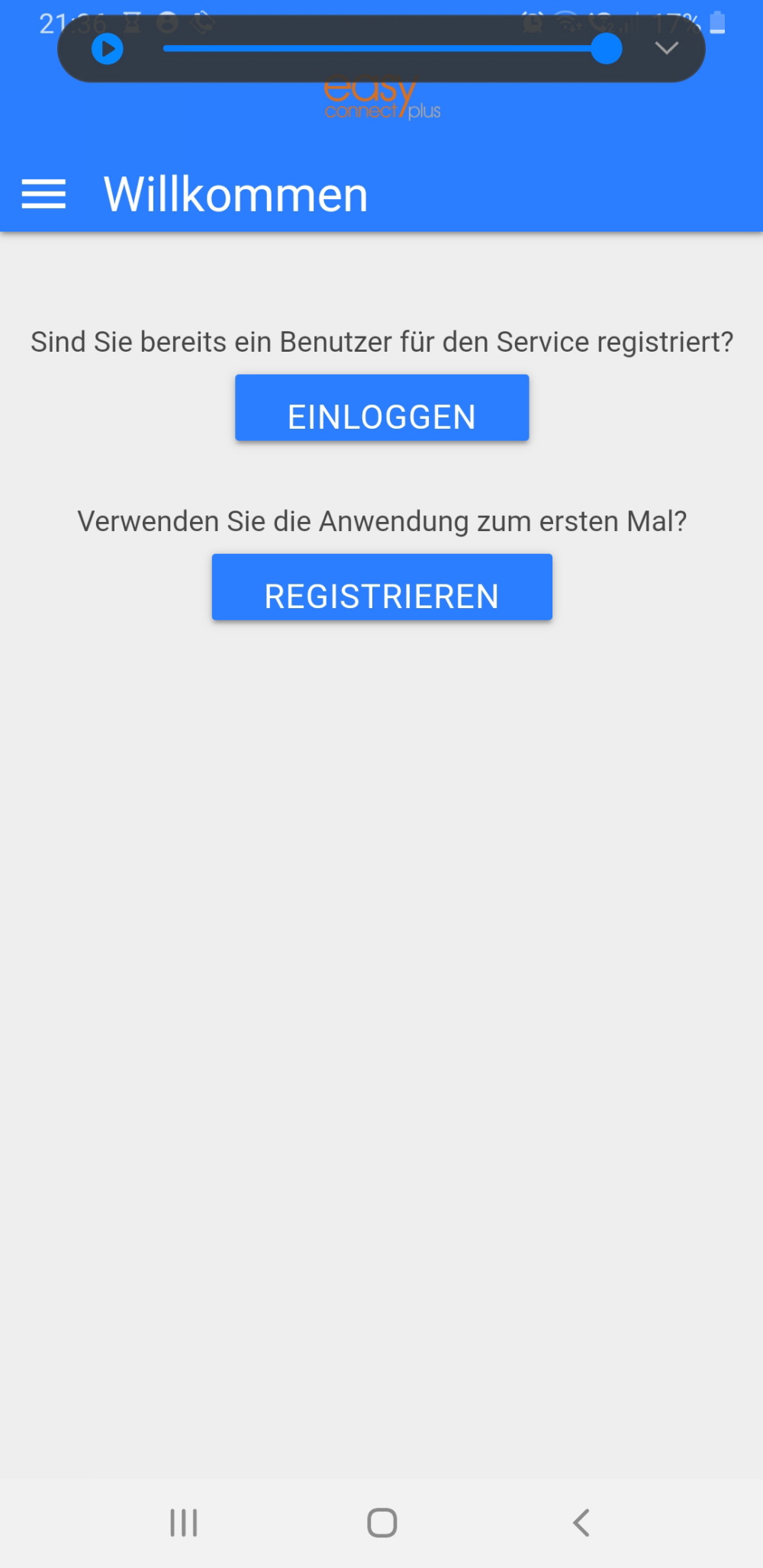The width and height of the screenshot is (763, 1568).
Task: Collapse the overlay with the down chevron
Action: point(667,48)
